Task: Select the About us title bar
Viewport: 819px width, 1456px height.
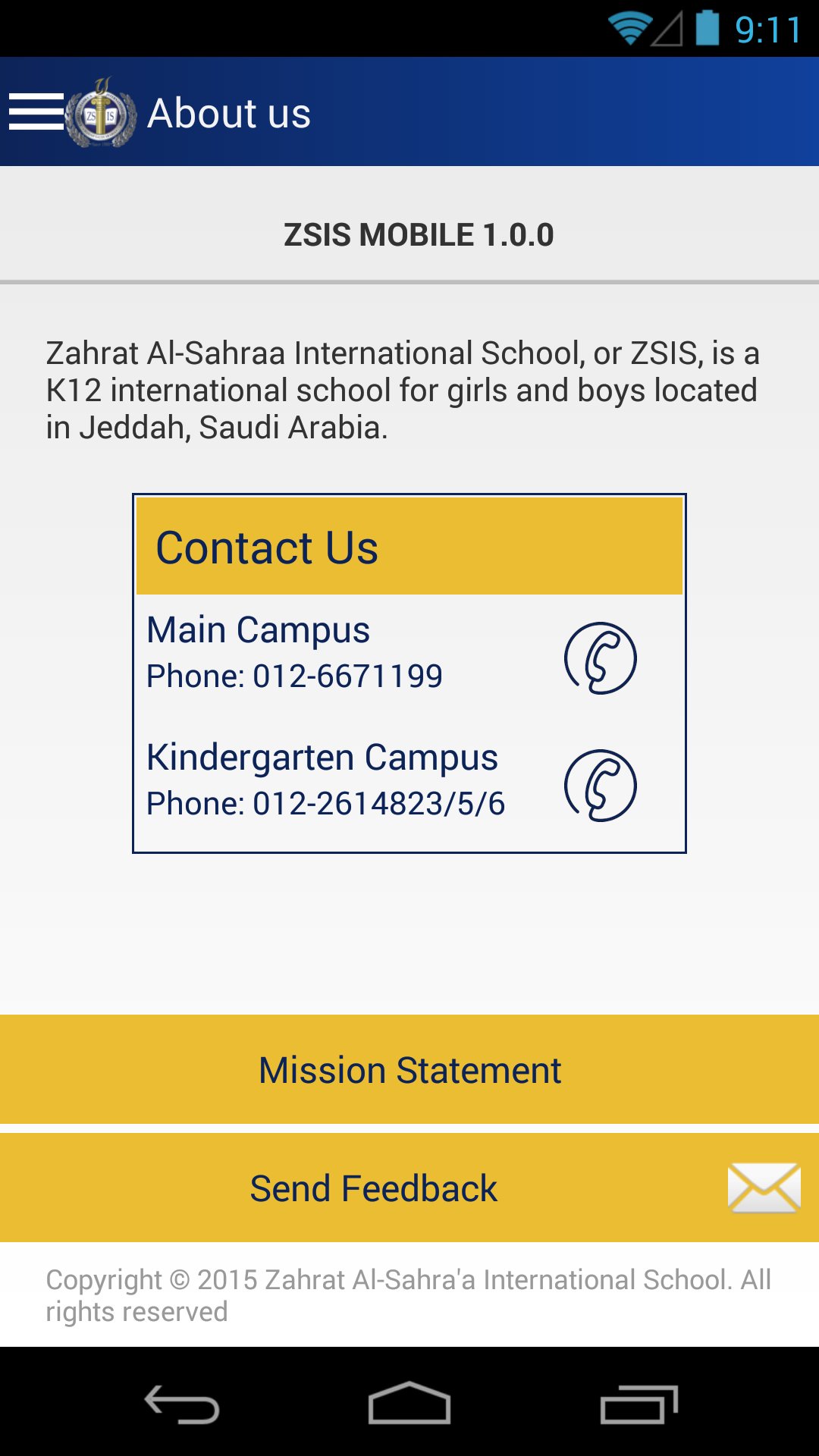Action: point(229,112)
